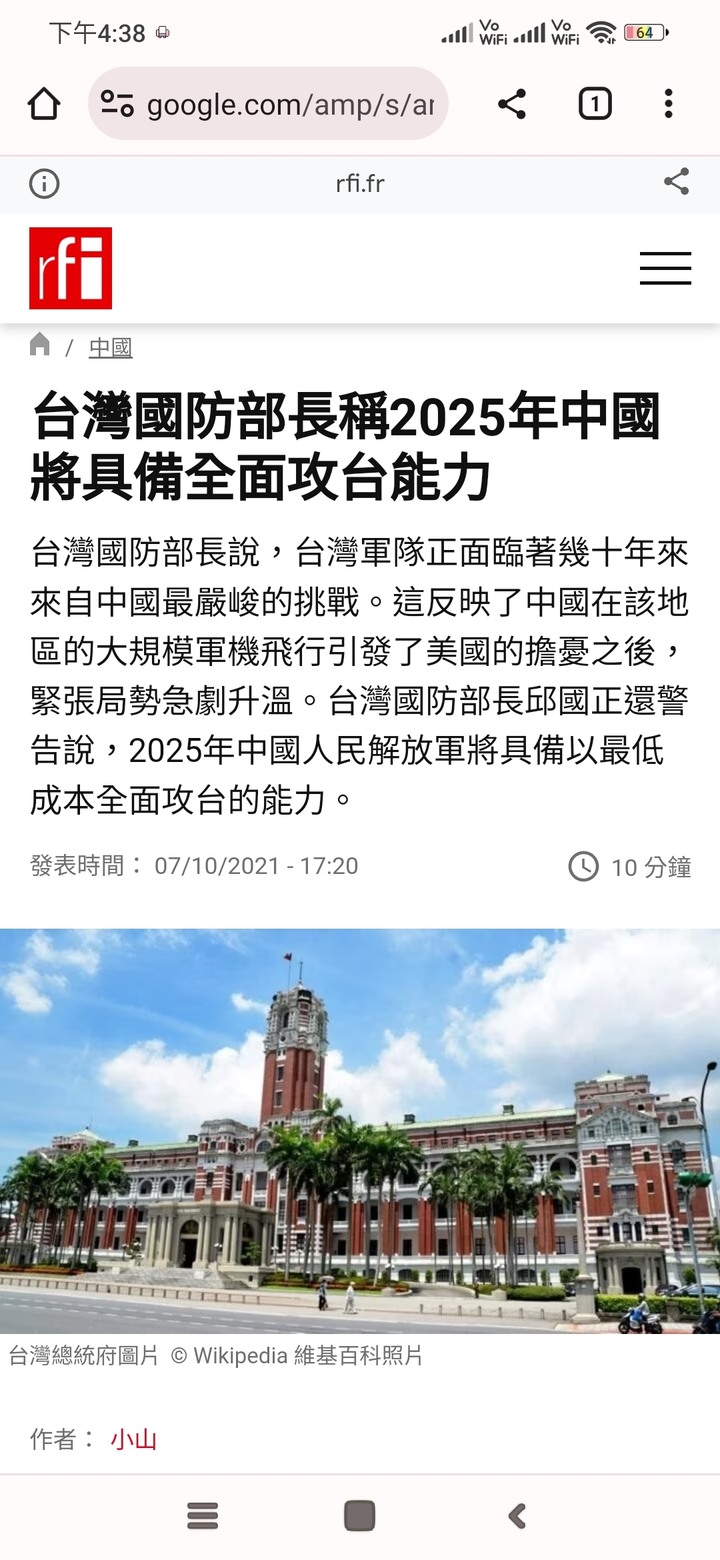The width and height of the screenshot is (720, 1560).
Task: Tap the system back button
Action: 517,1516
